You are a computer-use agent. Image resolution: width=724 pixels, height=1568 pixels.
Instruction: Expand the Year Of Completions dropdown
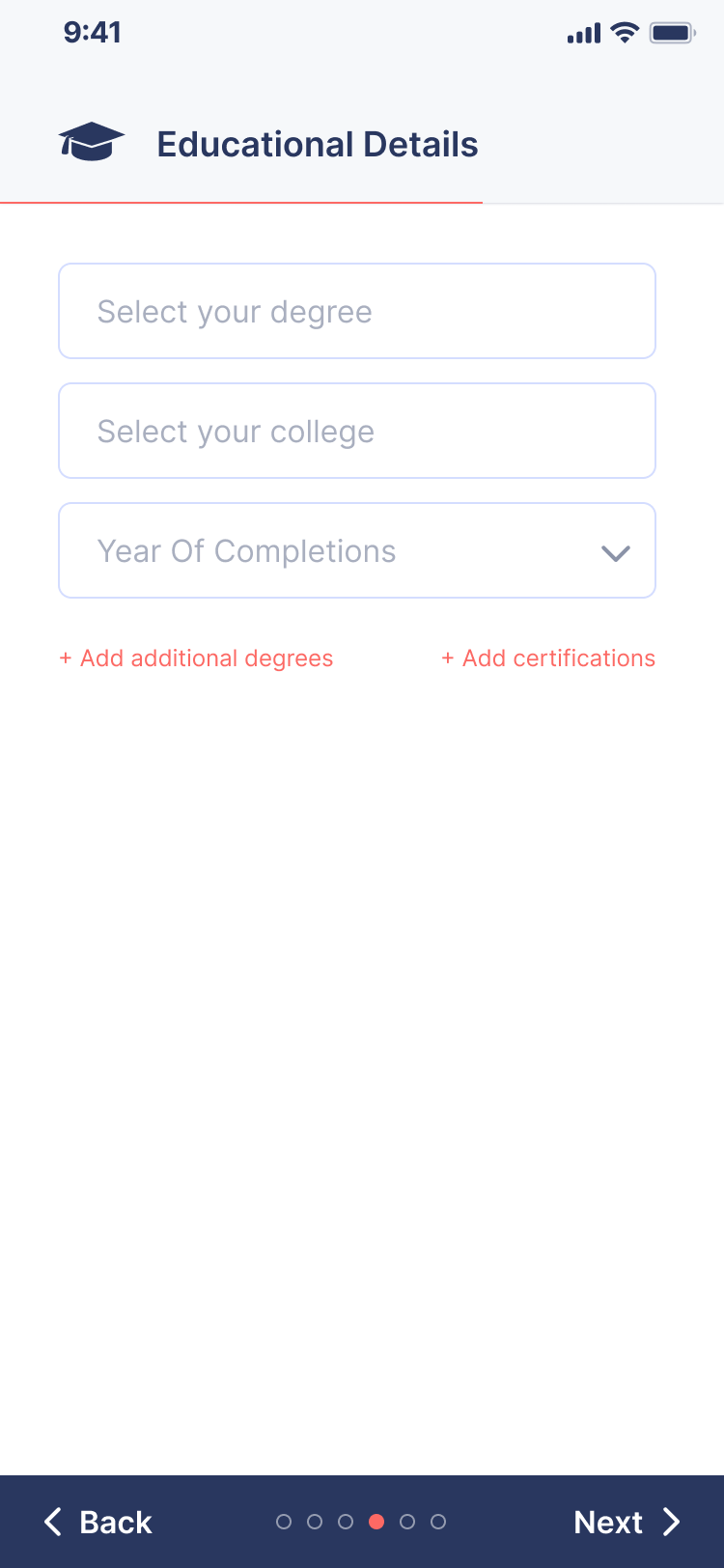point(357,550)
